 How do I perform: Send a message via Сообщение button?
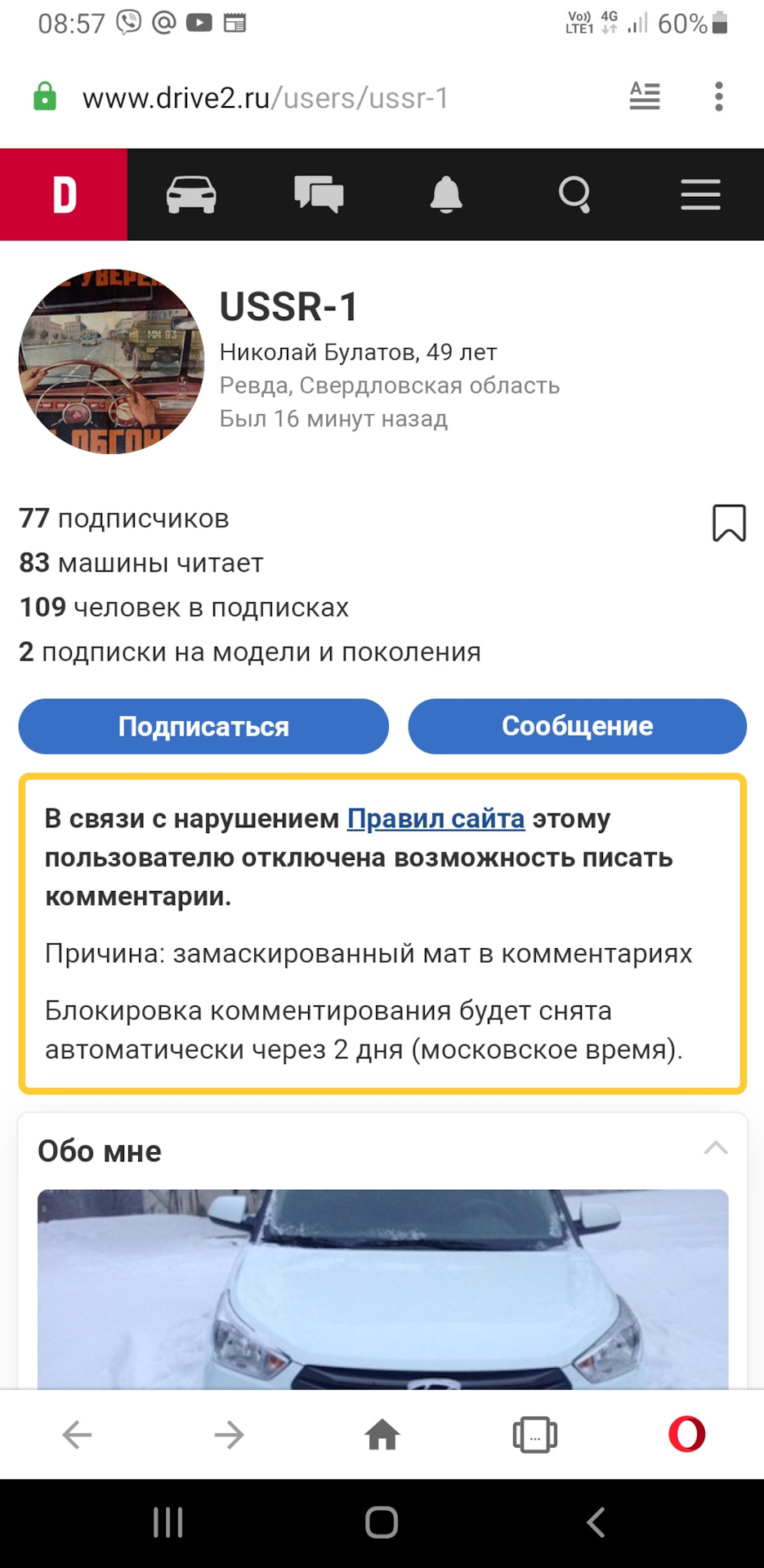click(577, 726)
